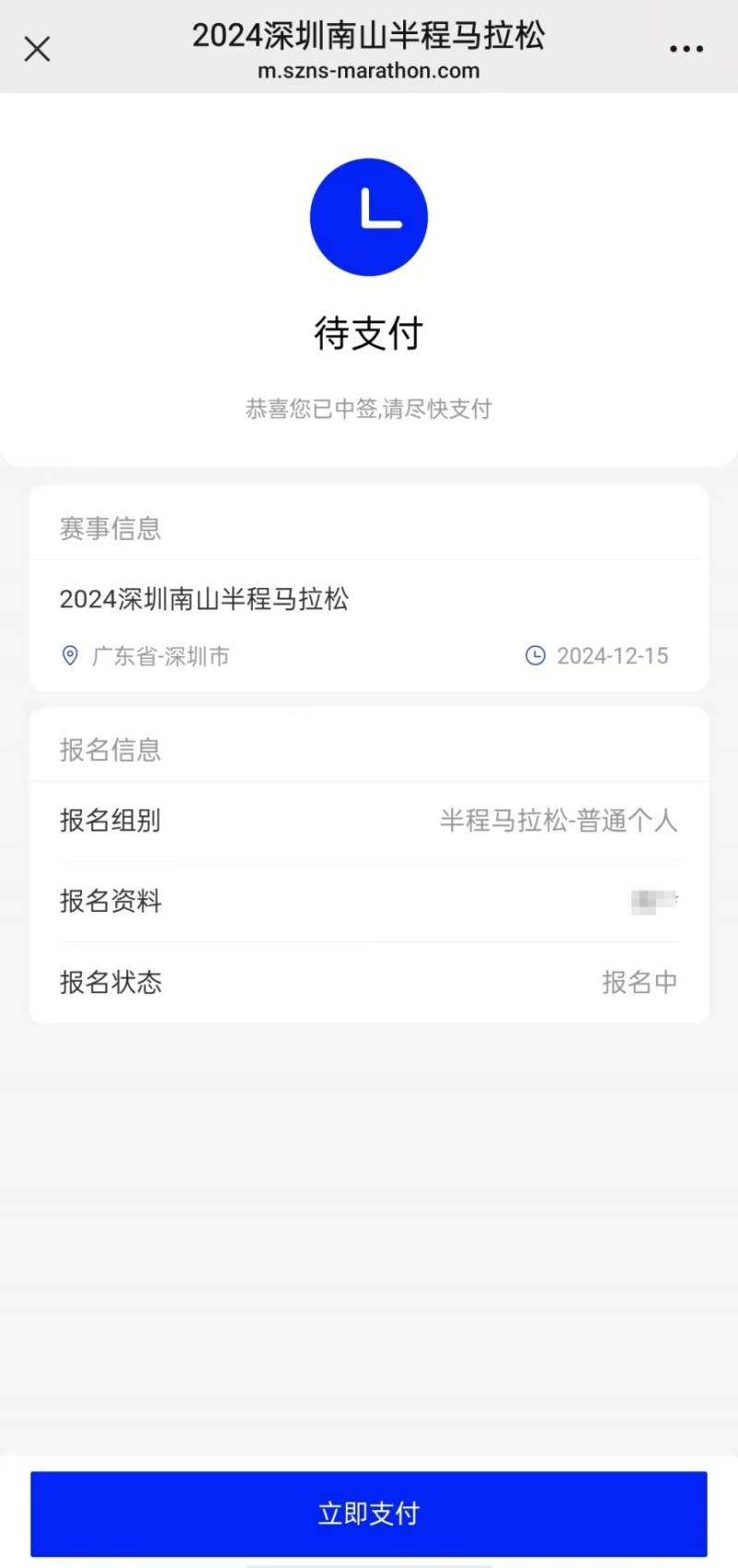This screenshot has width=738, height=1568.
Task: Click the page header title bar
Action: [x=369, y=37]
